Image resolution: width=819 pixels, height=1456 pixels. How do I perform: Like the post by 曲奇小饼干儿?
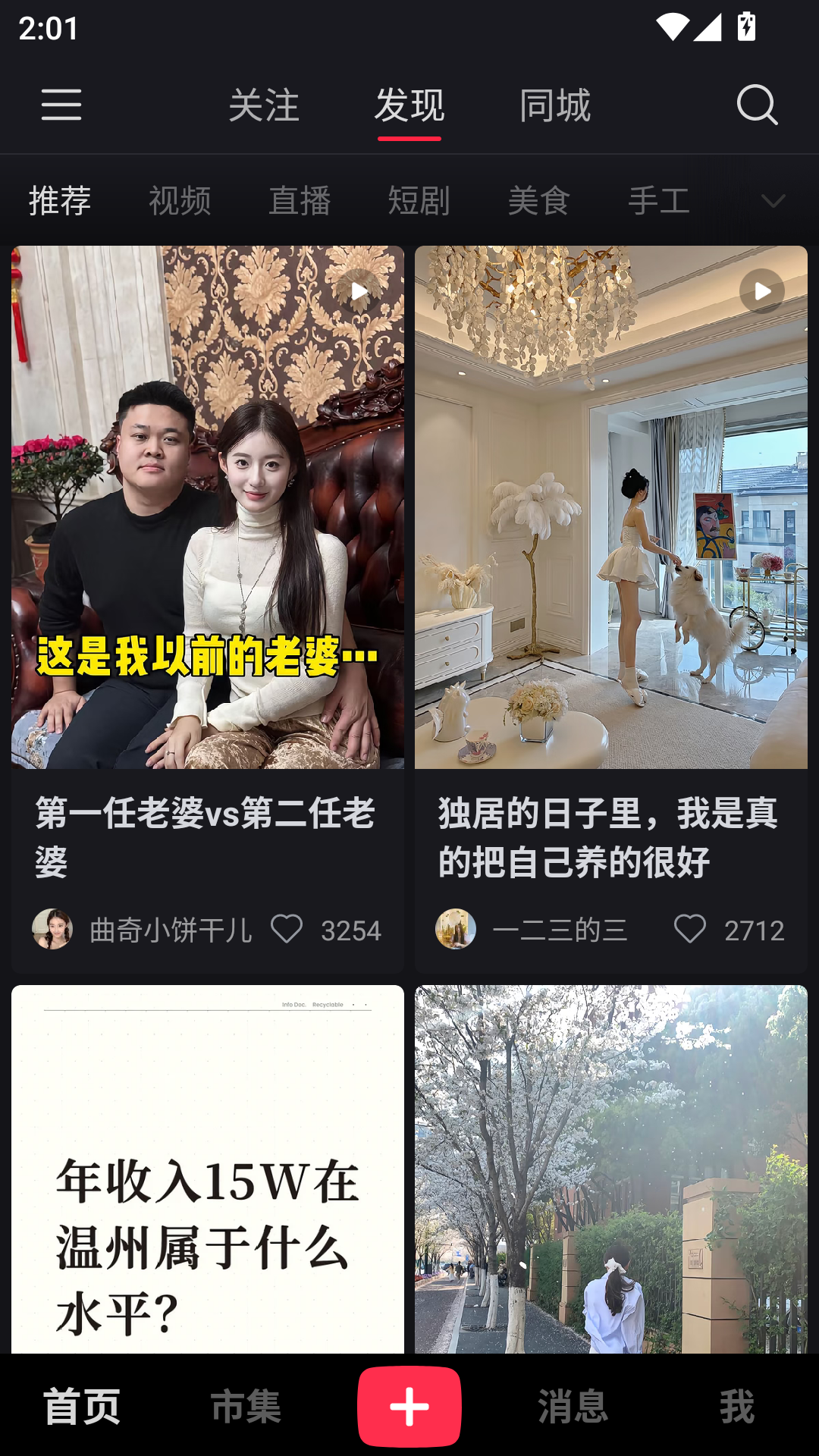(x=289, y=930)
